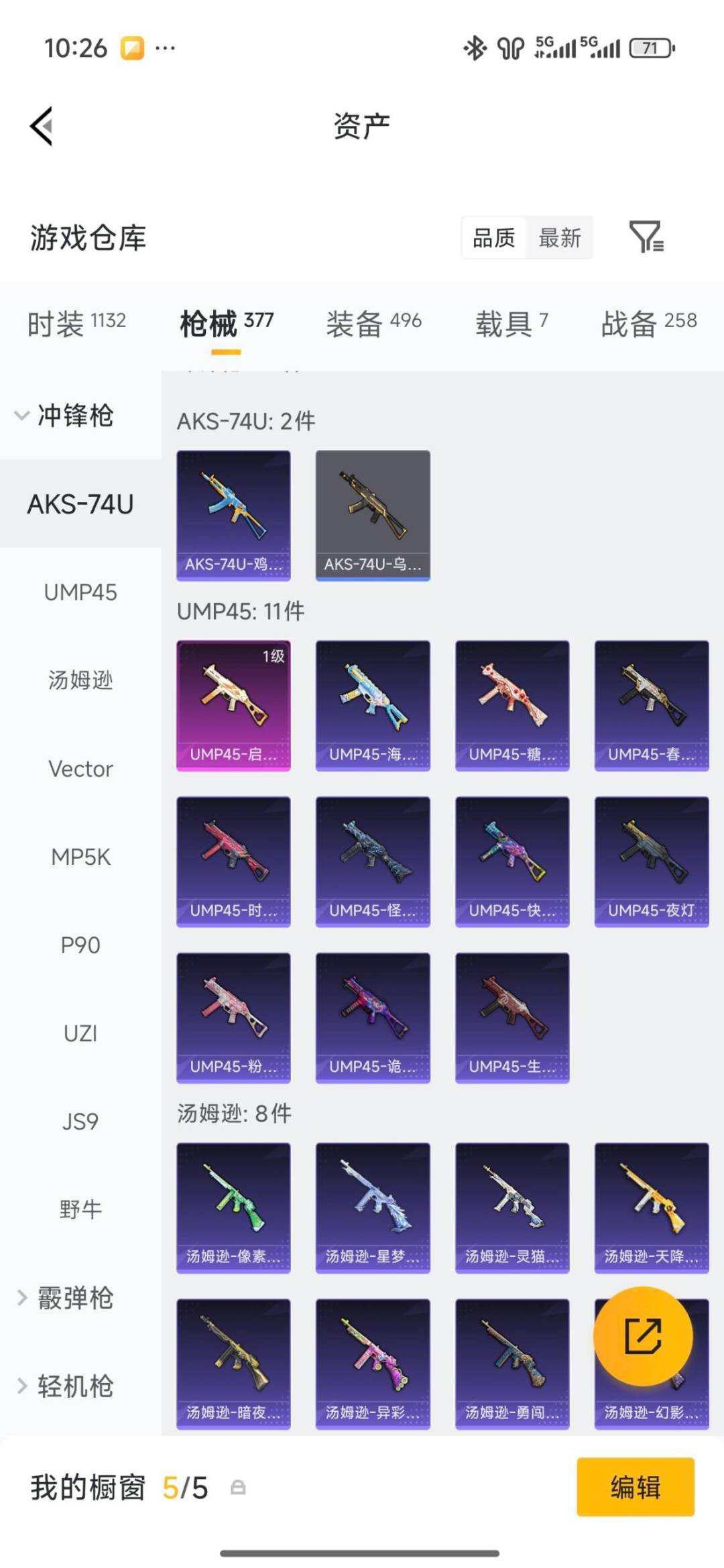Switch sorting to 最新
The height and width of the screenshot is (1568, 724).
coord(562,238)
